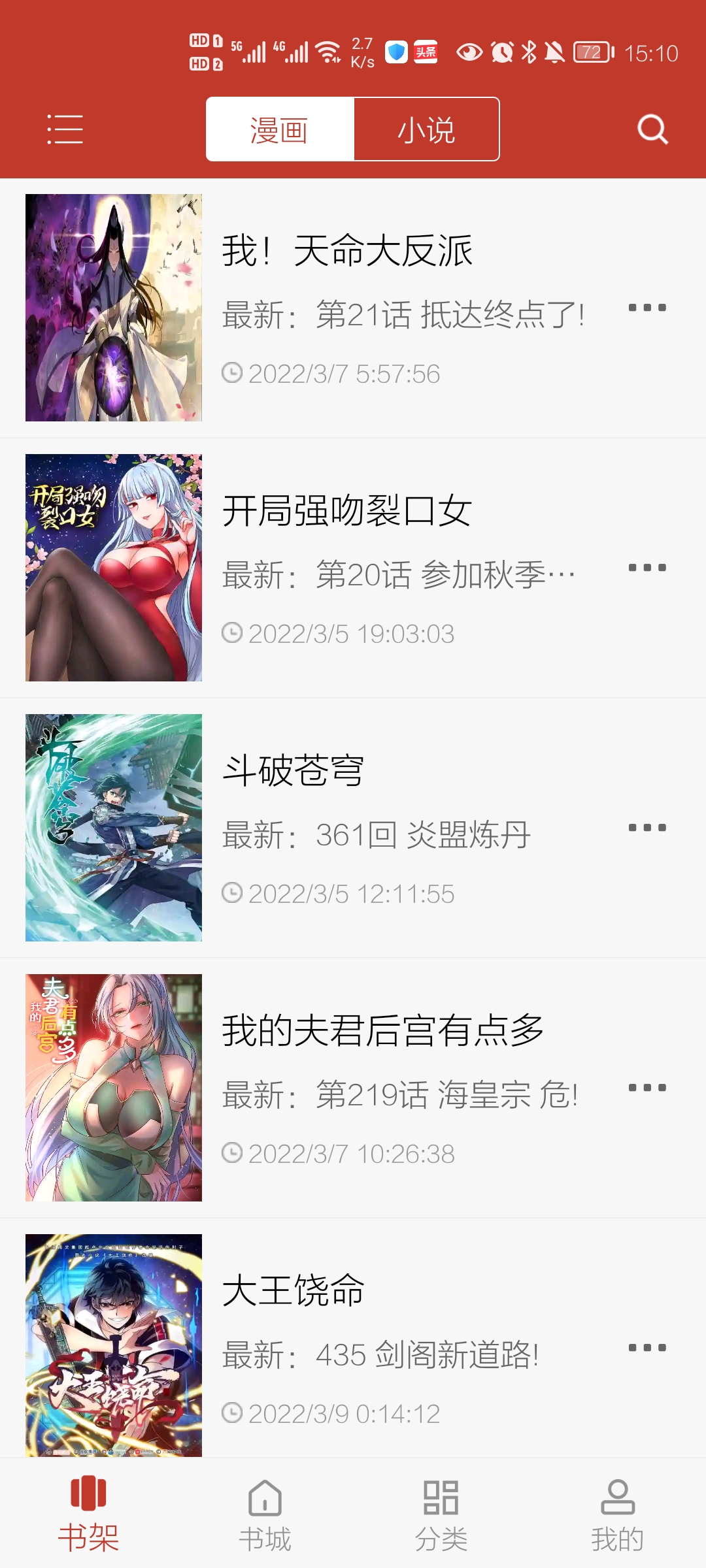Go to the 书城 bookstore tab

point(265,1512)
